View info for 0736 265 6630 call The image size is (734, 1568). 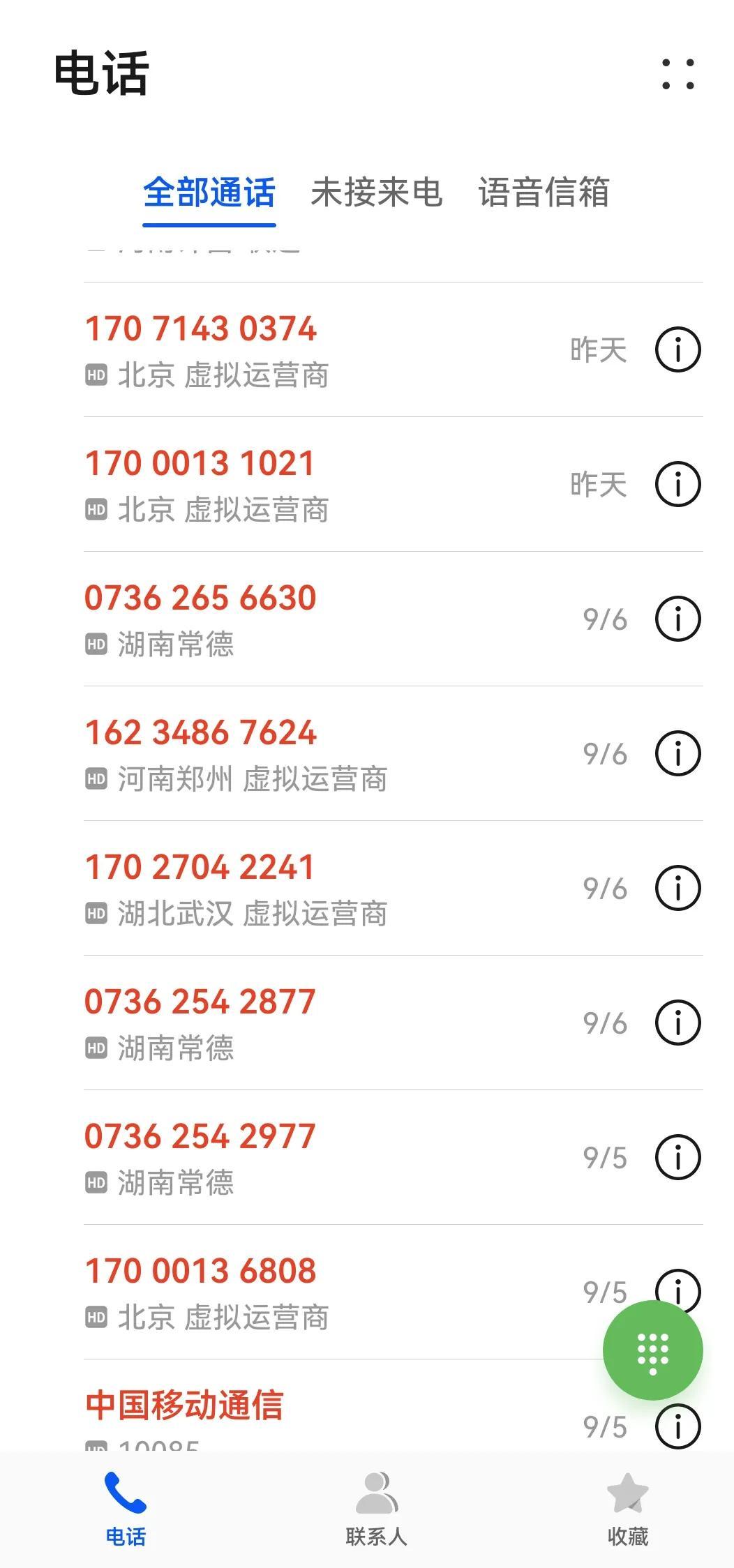677,619
